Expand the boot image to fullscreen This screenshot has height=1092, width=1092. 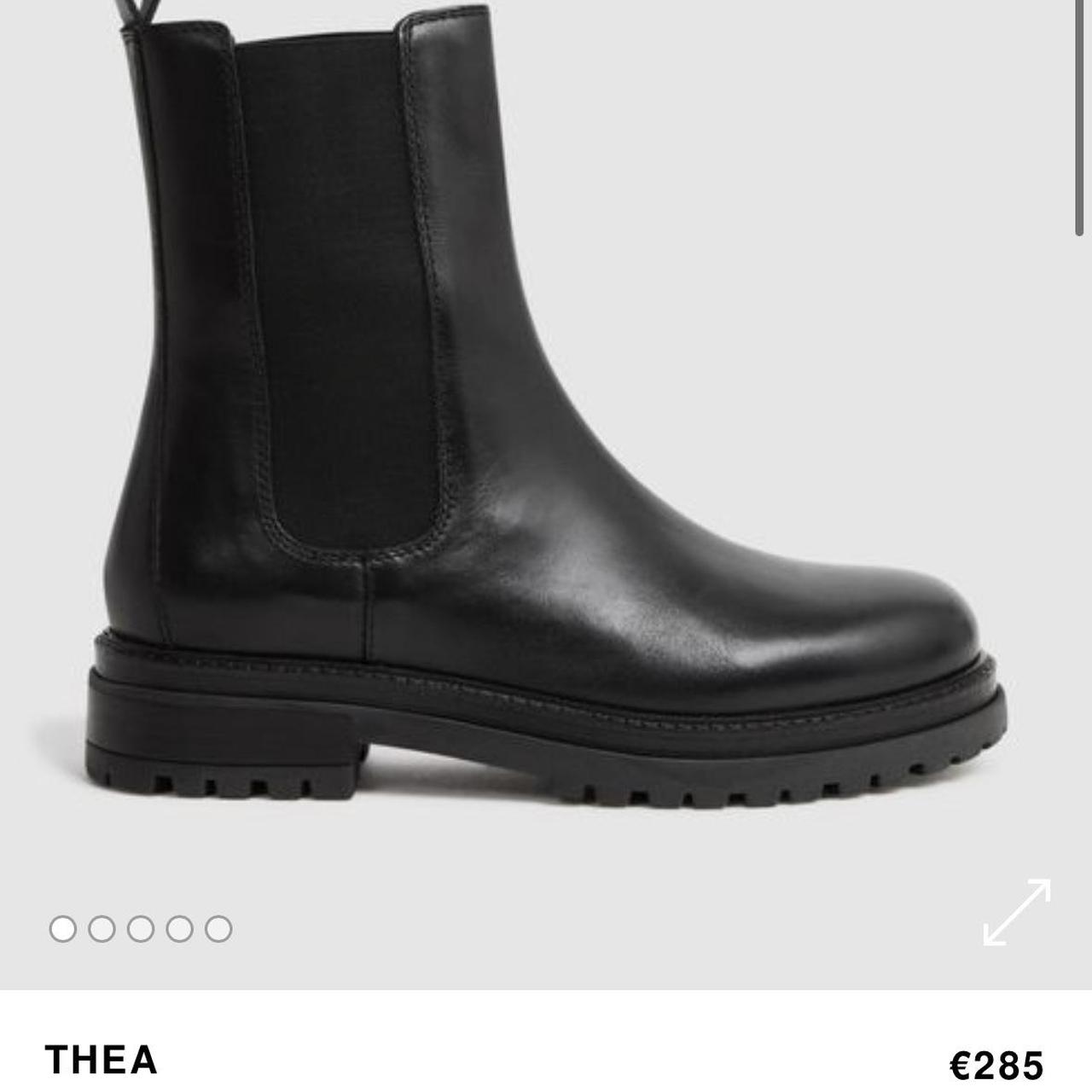point(1016,912)
